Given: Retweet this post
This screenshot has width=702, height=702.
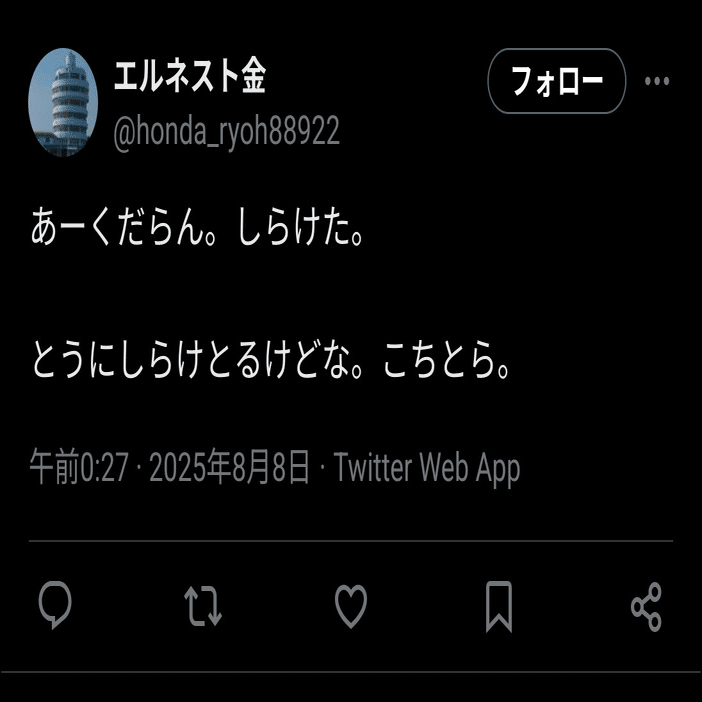Looking at the screenshot, I should point(203,606).
